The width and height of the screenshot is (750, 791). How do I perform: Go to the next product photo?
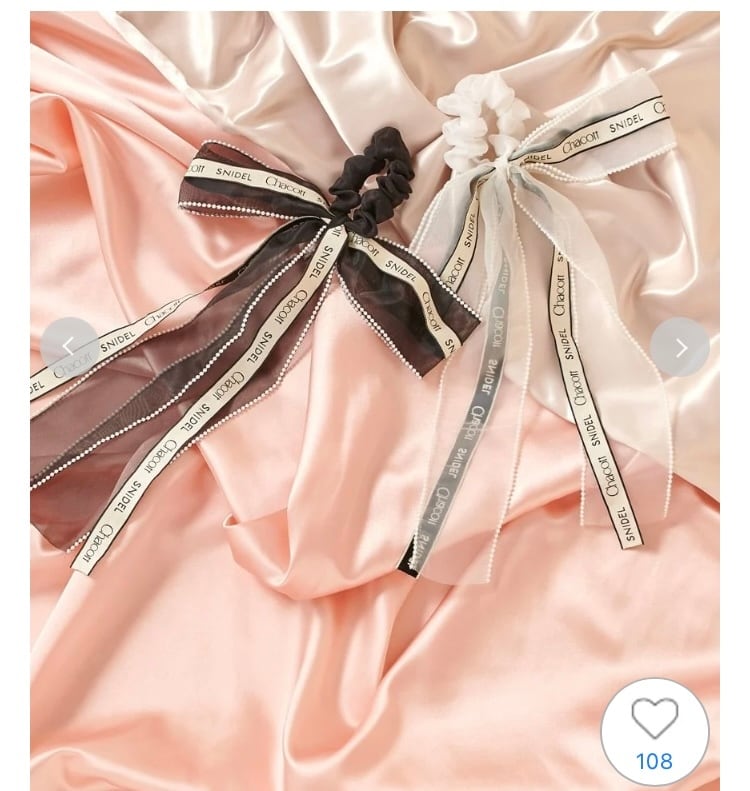[680, 347]
